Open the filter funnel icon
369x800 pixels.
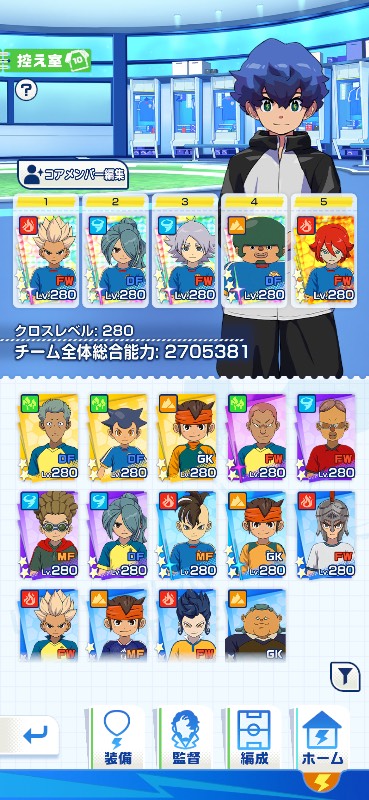pyautogui.click(x=346, y=677)
